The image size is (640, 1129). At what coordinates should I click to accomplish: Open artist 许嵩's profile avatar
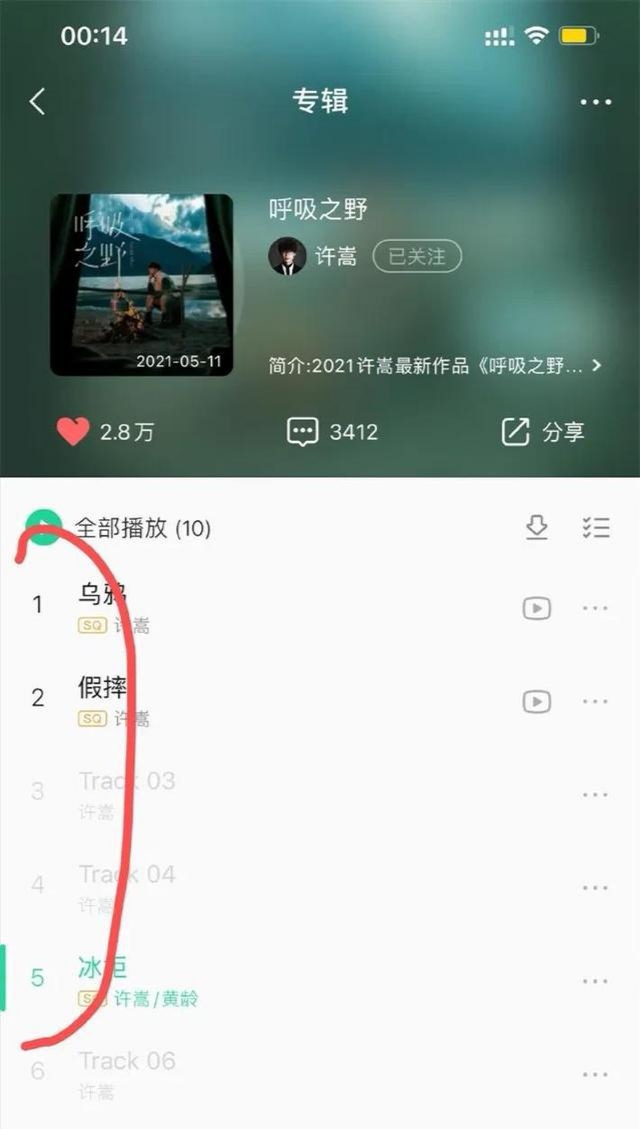[287, 256]
